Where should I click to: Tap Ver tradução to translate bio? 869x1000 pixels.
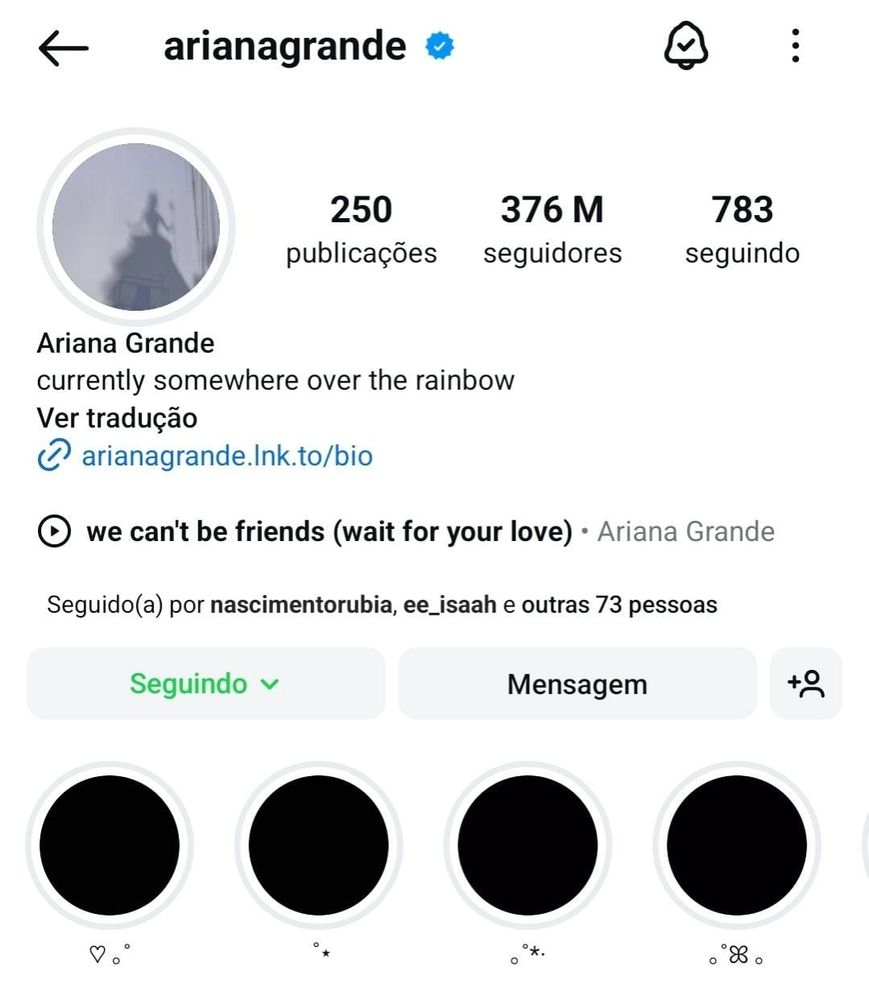point(117,418)
